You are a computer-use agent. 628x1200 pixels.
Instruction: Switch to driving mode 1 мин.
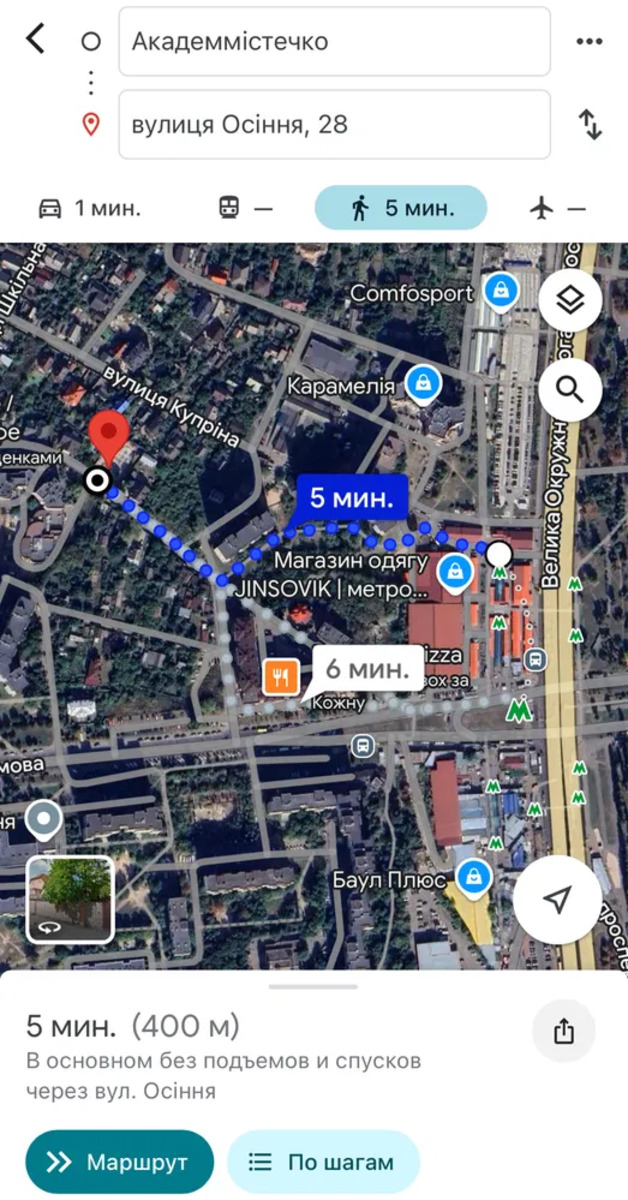[x=89, y=208]
